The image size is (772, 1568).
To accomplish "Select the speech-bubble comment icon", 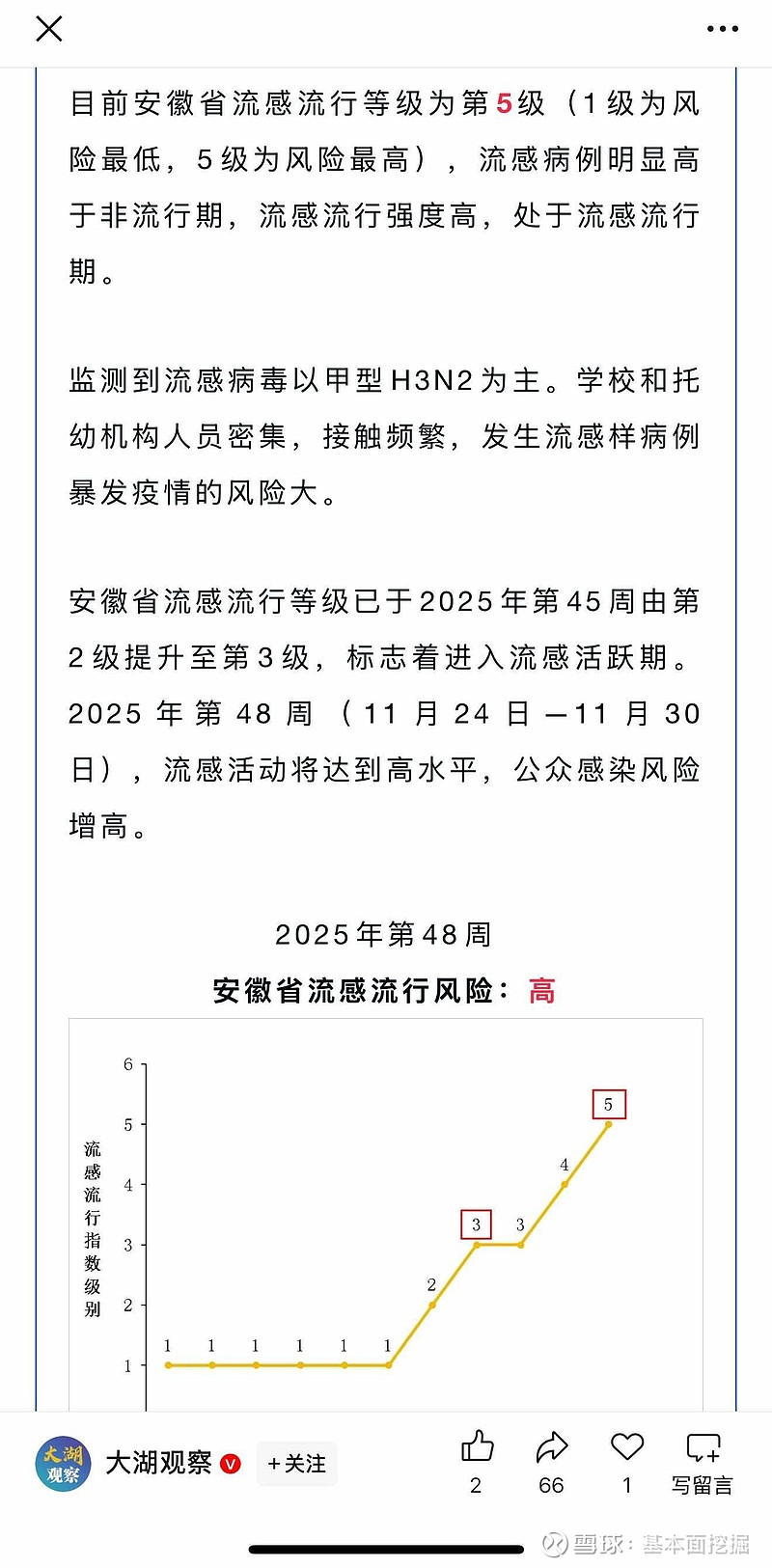I will coord(702,1447).
